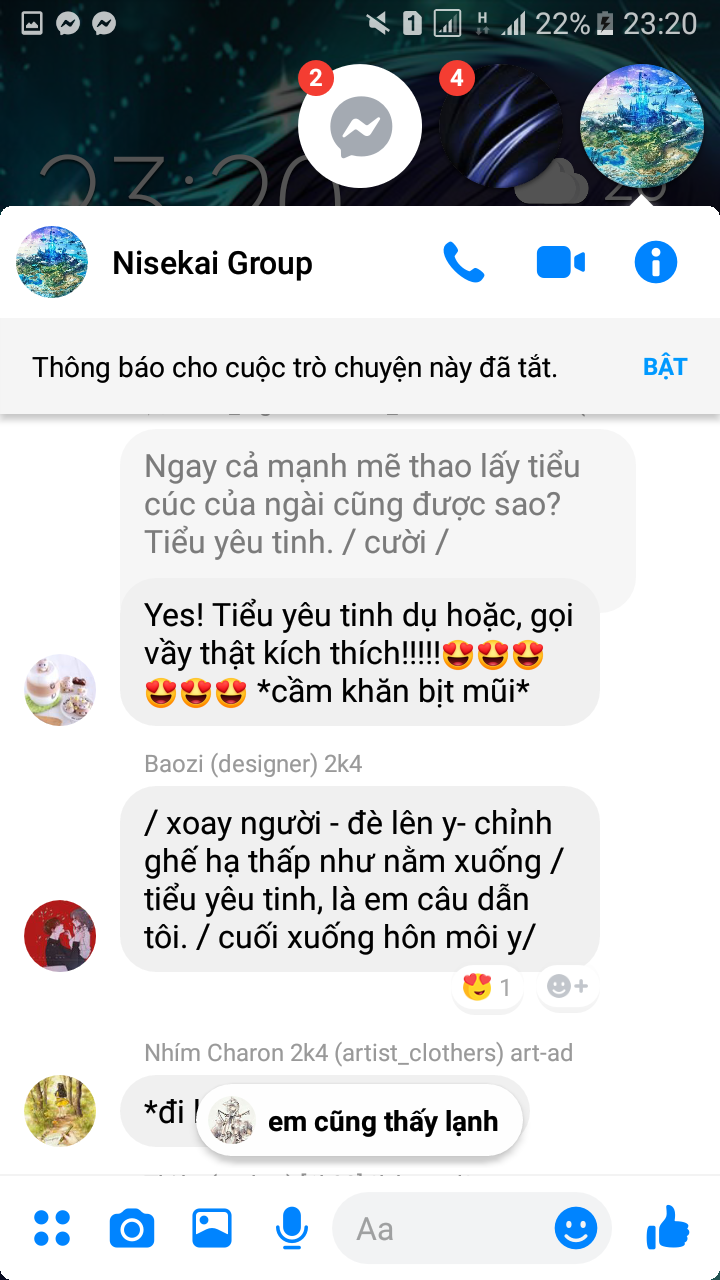Open the Messenger chat head with 2 unread
This screenshot has height=1280, width=720.
[360, 126]
